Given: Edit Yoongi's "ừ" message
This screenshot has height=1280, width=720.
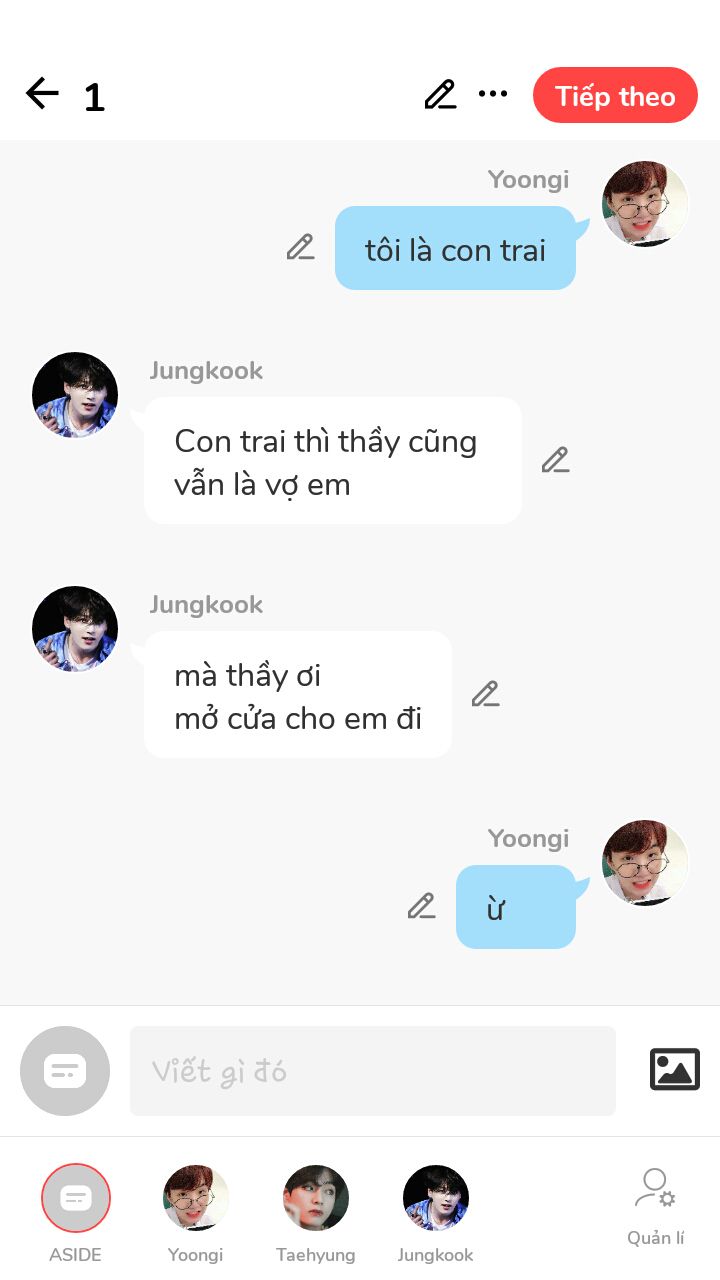Looking at the screenshot, I should tap(421, 906).
